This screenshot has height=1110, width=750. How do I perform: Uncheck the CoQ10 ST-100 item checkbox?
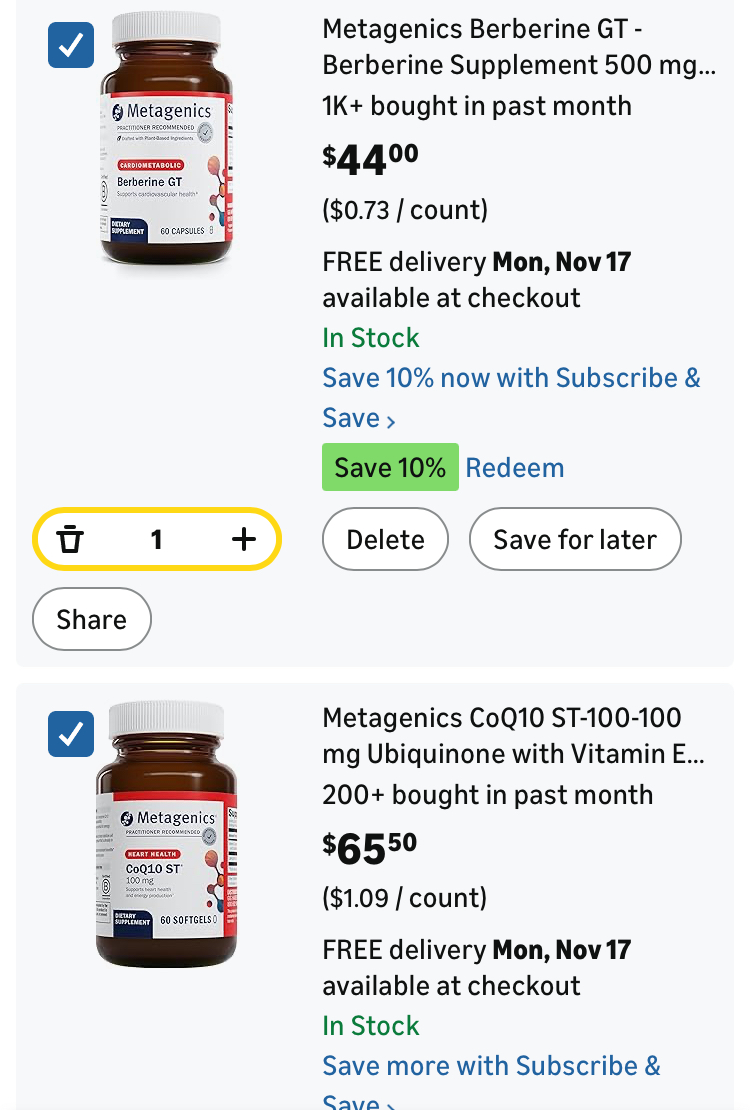pos(71,734)
